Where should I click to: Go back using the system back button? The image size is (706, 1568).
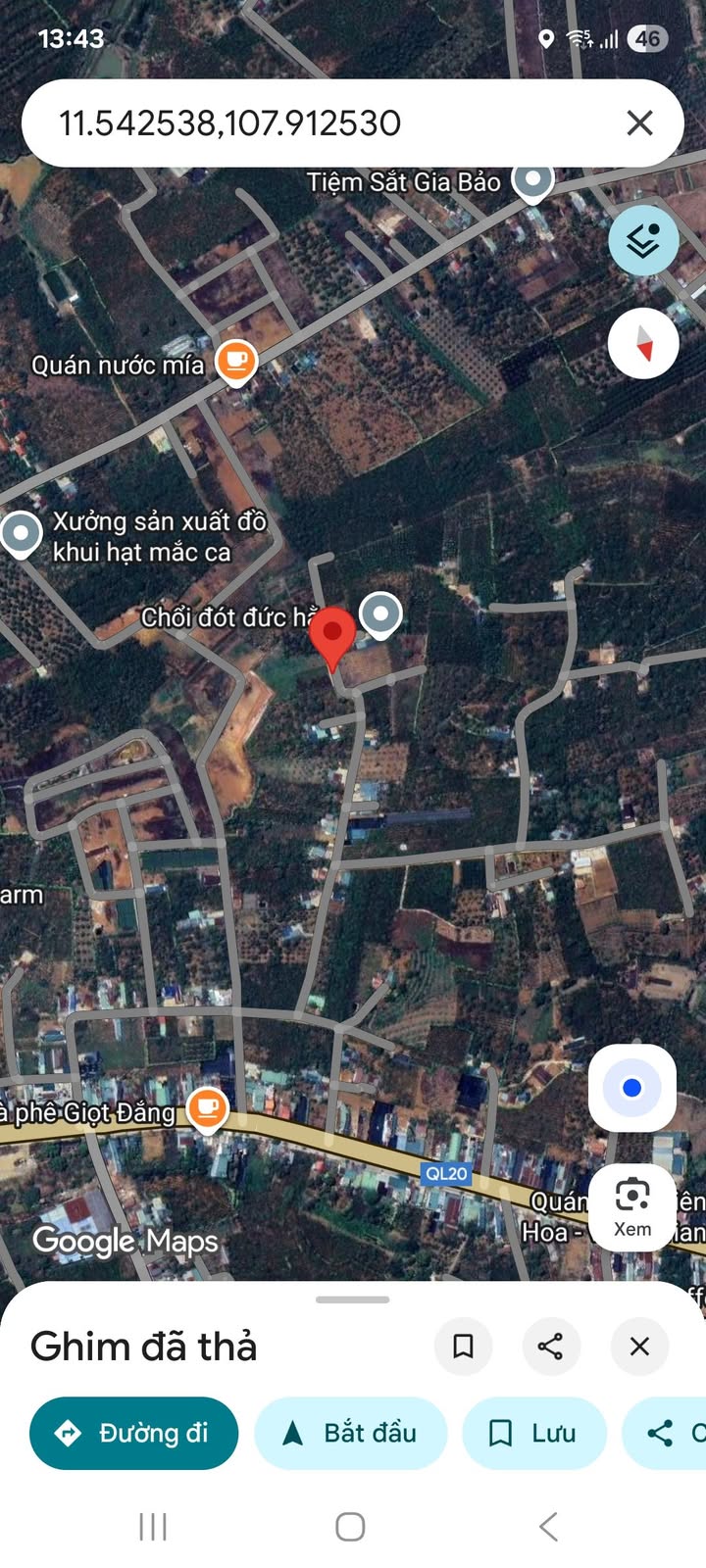[549, 1526]
